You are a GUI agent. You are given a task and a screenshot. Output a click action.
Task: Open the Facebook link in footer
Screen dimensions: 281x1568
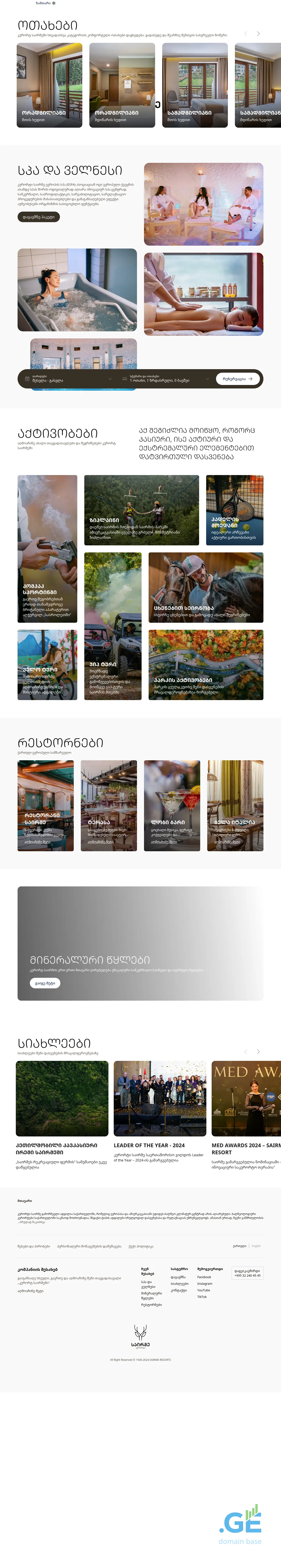204,1277
